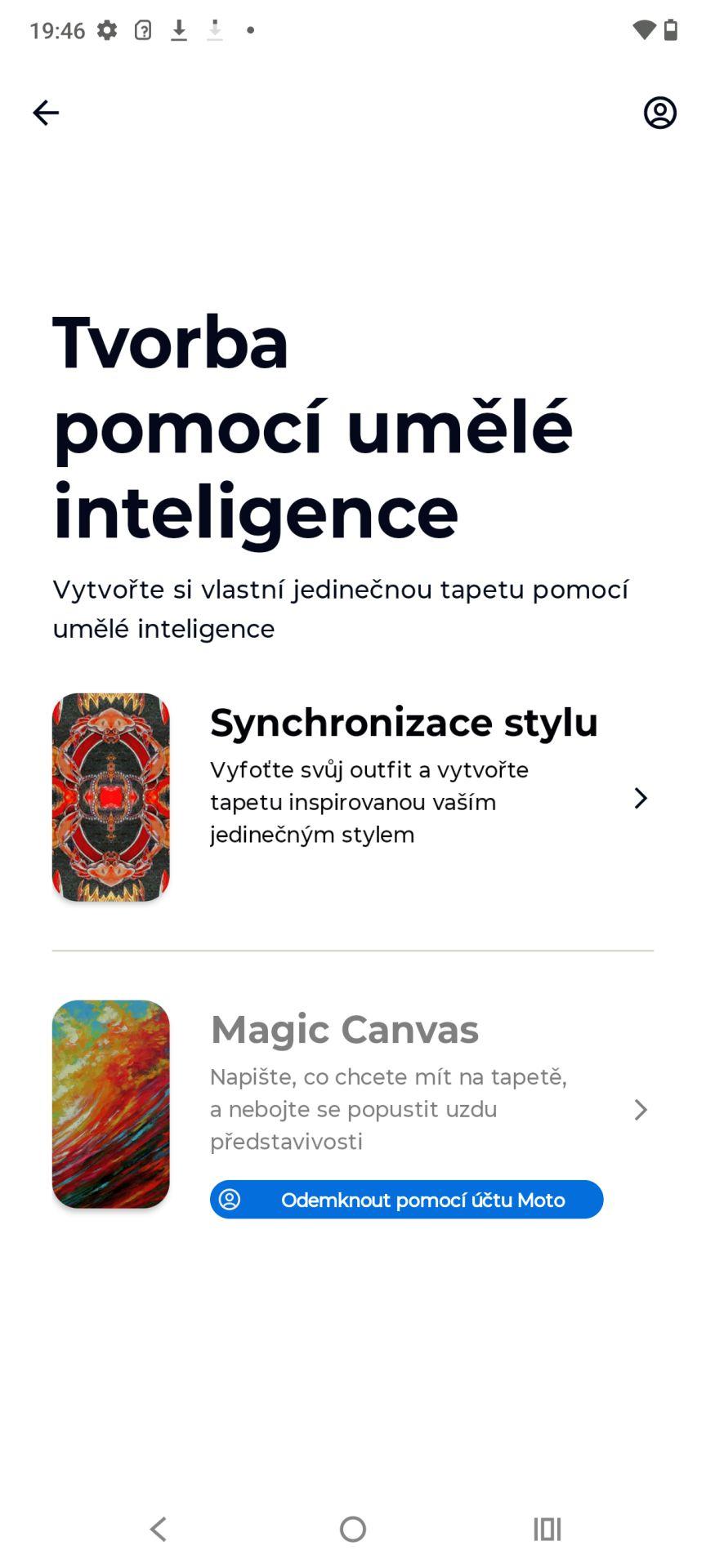Open Synchronizace stylu

point(353,797)
